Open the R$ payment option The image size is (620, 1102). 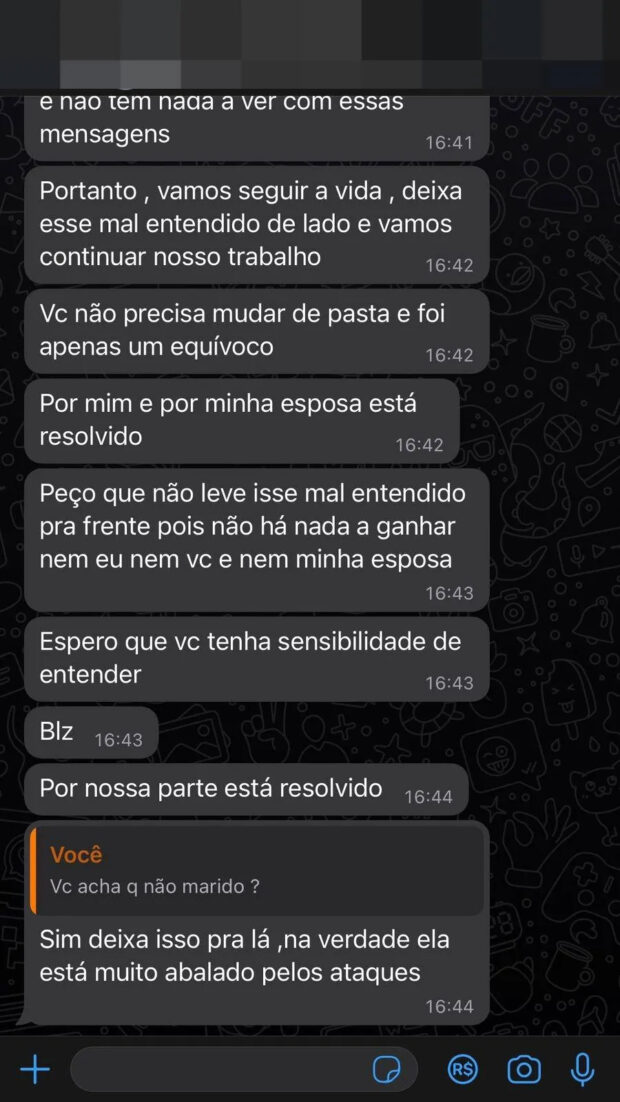tap(462, 1070)
